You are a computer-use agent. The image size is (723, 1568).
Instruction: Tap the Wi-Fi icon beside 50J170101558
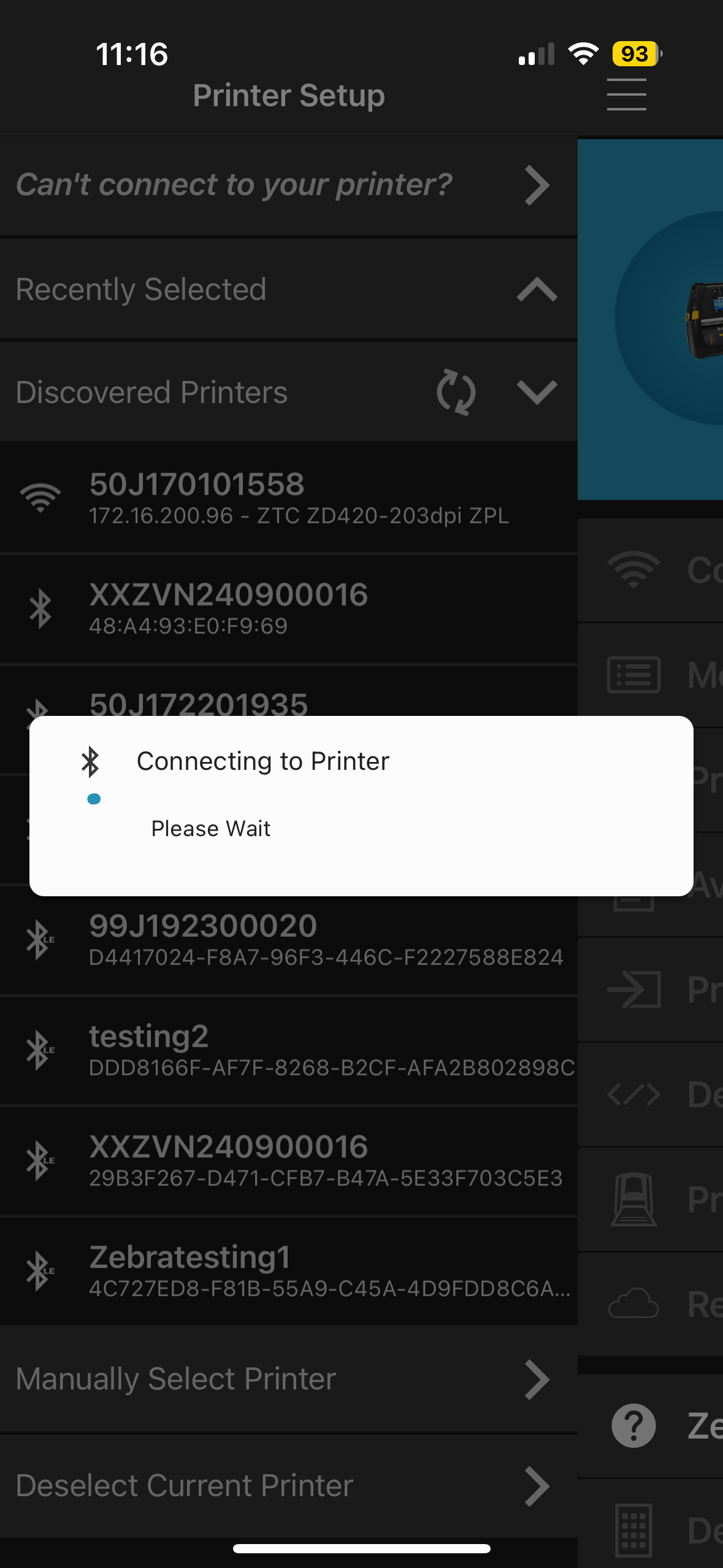[x=41, y=497]
